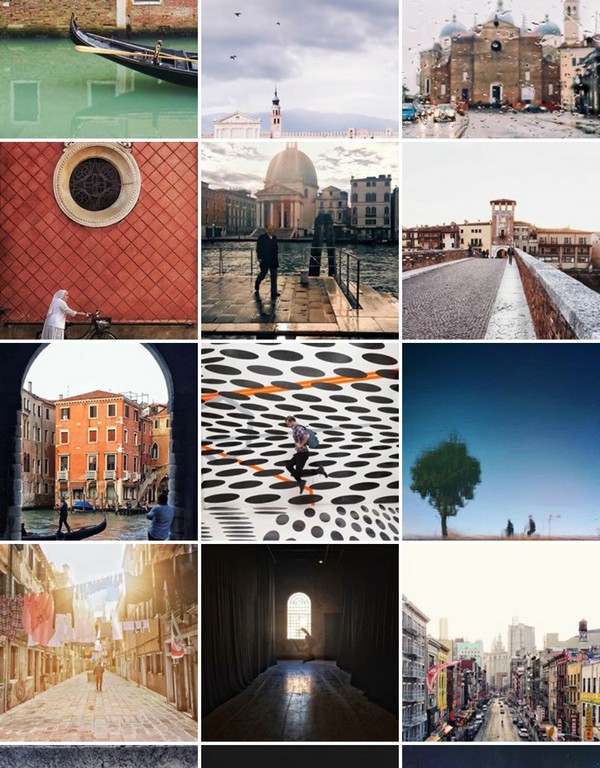View the orange building through archway photo

click(98, 441)
